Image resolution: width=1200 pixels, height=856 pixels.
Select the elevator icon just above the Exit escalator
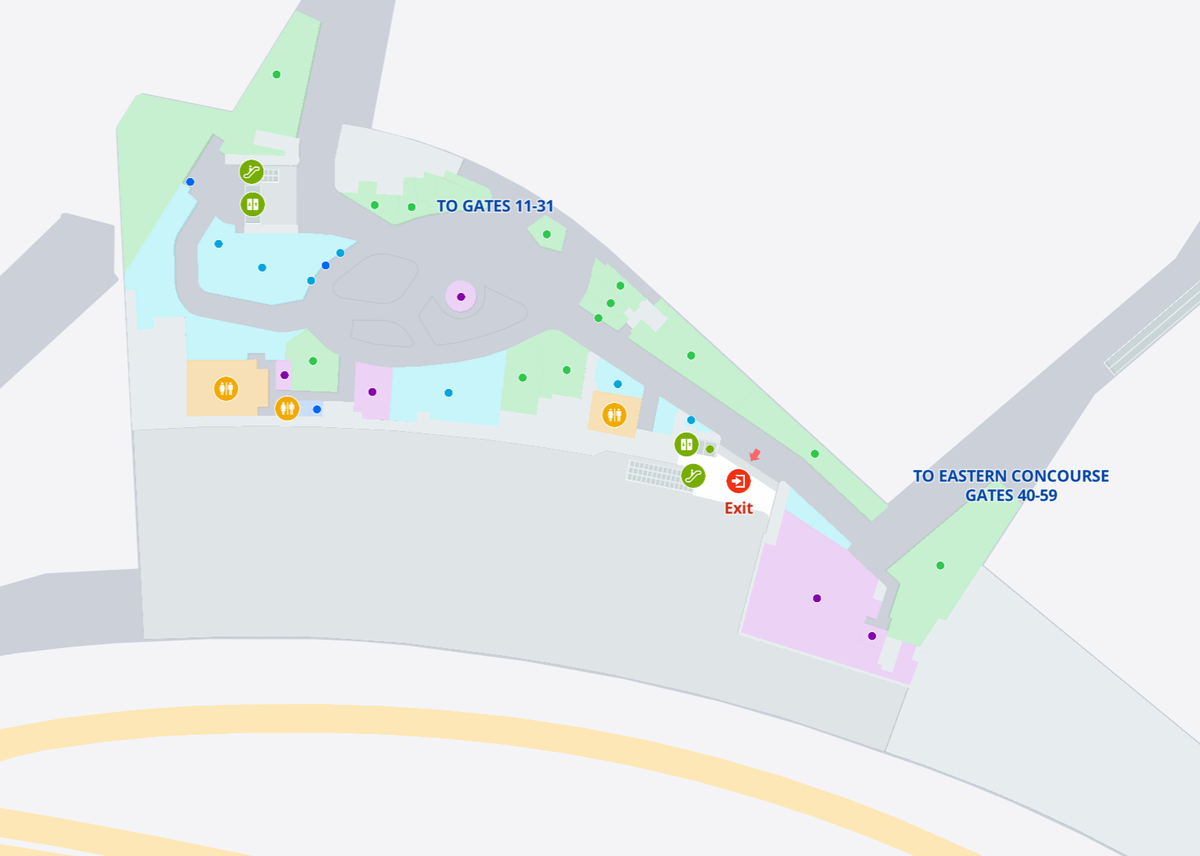[x=685, y=444]
